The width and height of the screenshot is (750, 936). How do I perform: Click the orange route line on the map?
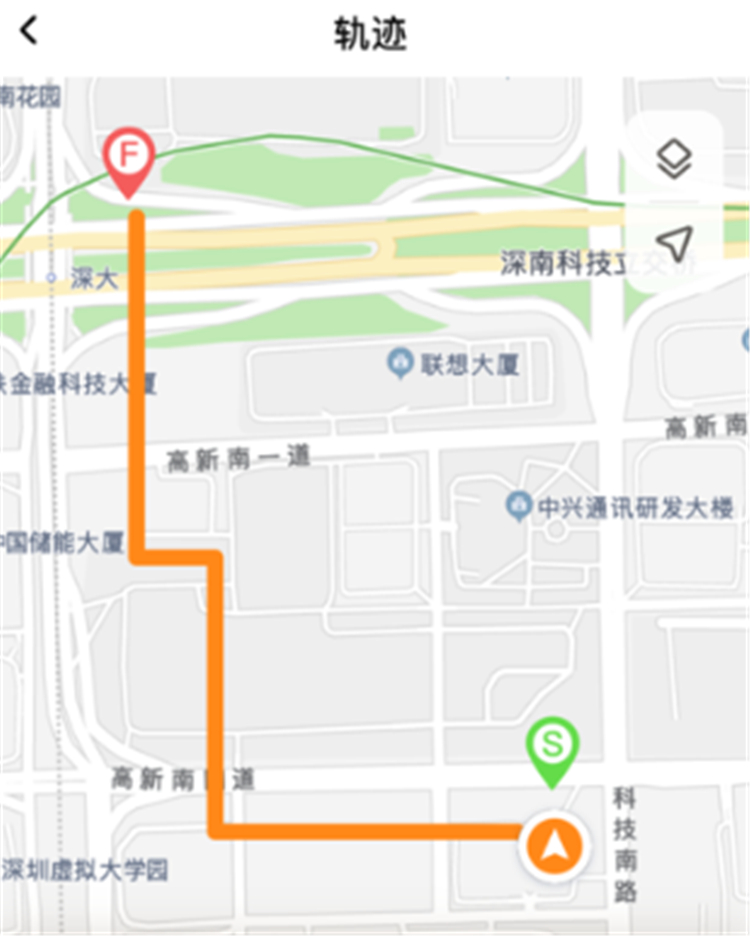pyautogui.click(x=137, y=400)
